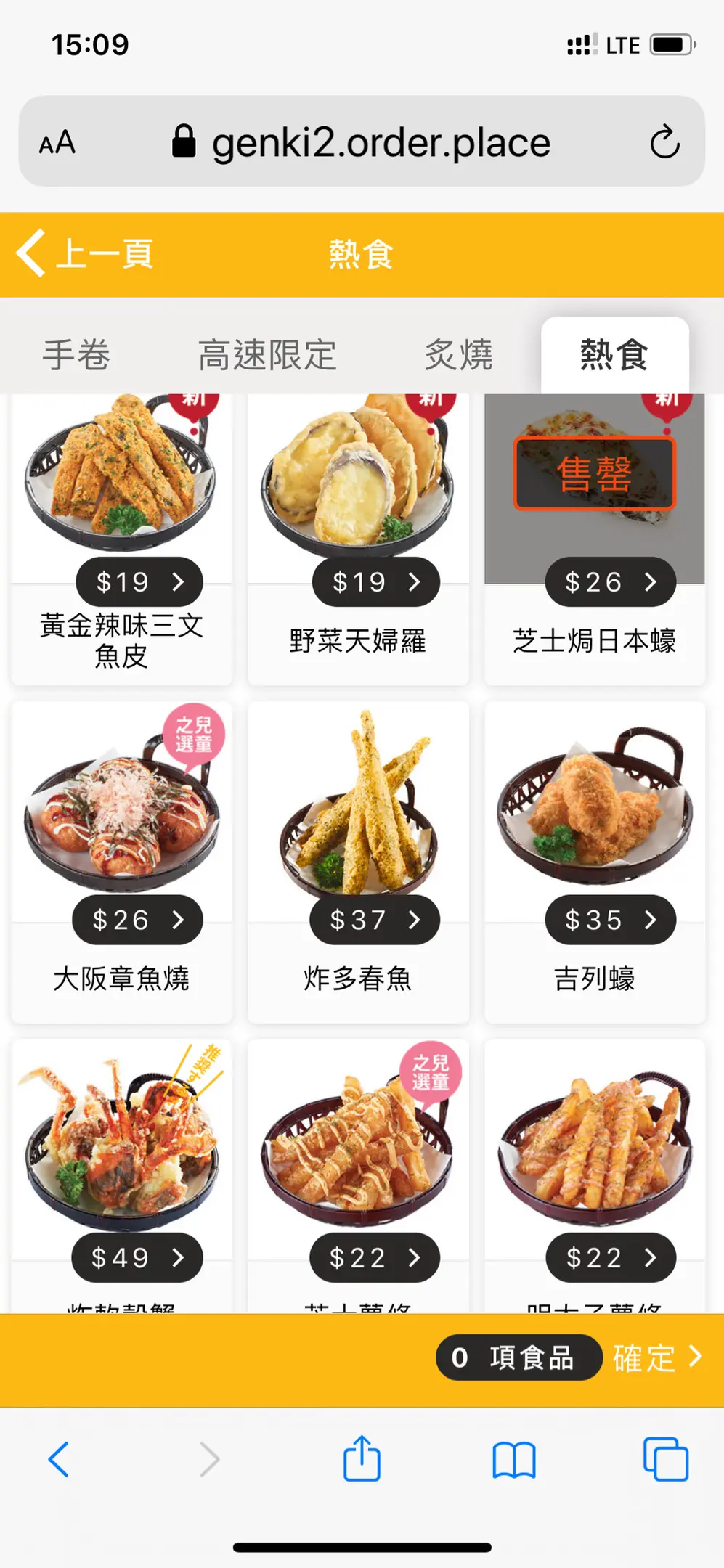The height and width of the screenshot is (1568, 724).
Task: Open the AA text size menu
Action: (x=57, y=142)
